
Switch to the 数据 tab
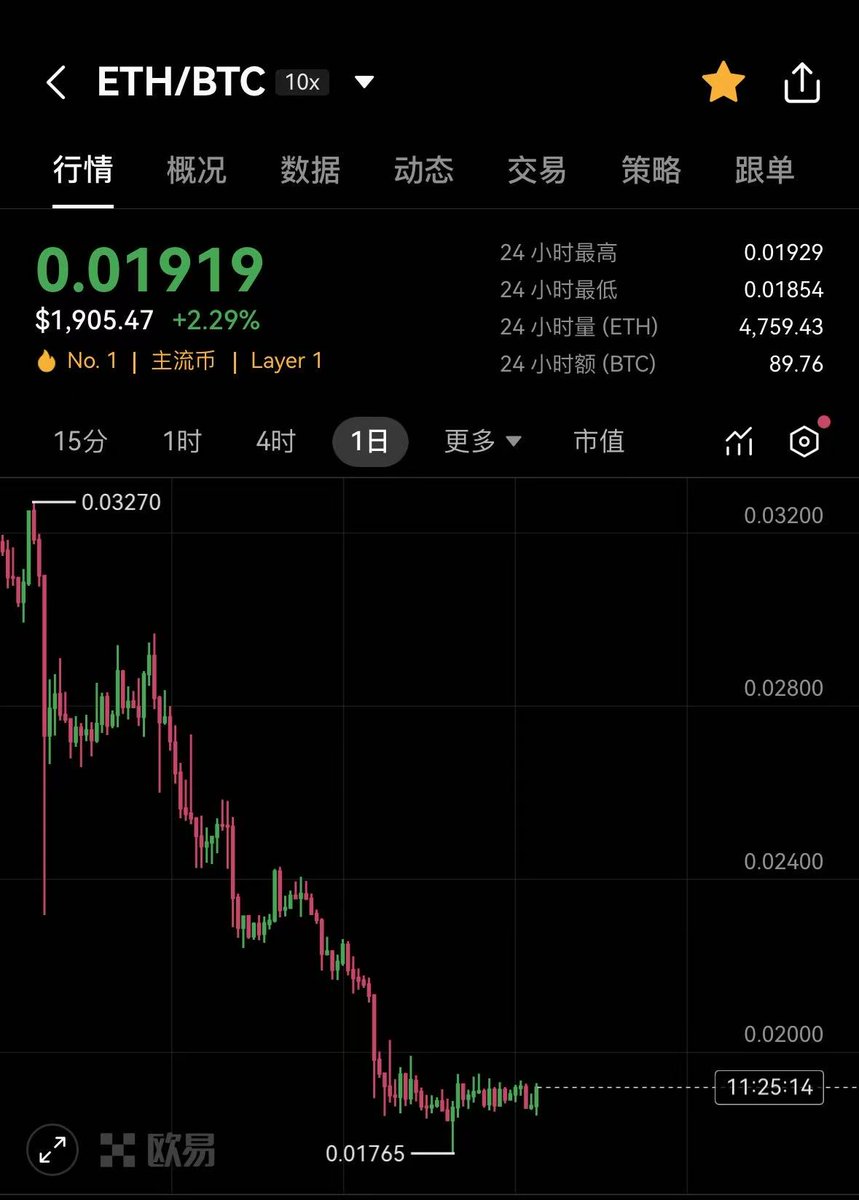tap(310, 170)
